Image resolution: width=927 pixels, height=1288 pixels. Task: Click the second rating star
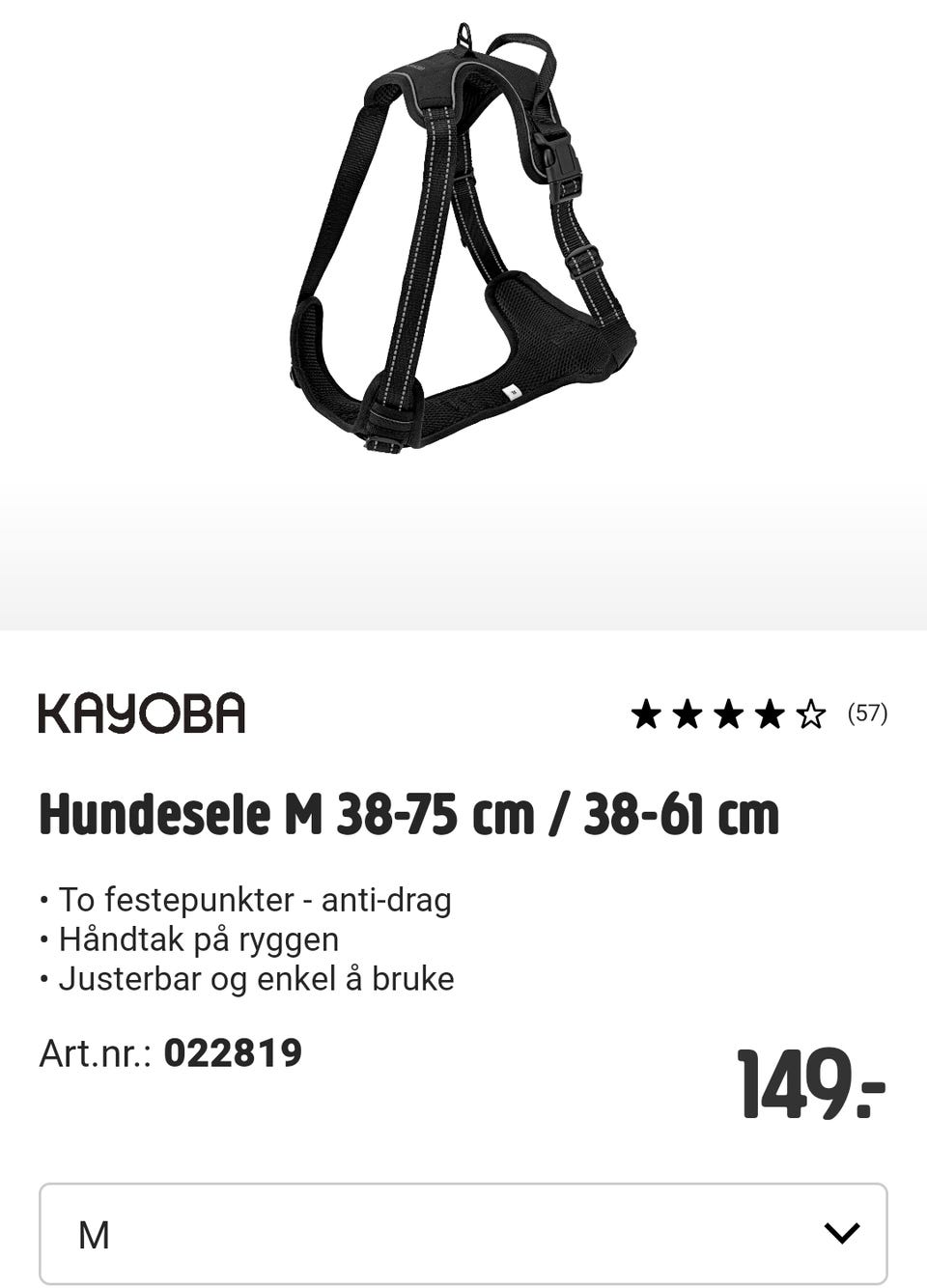[x=688, y=714]
